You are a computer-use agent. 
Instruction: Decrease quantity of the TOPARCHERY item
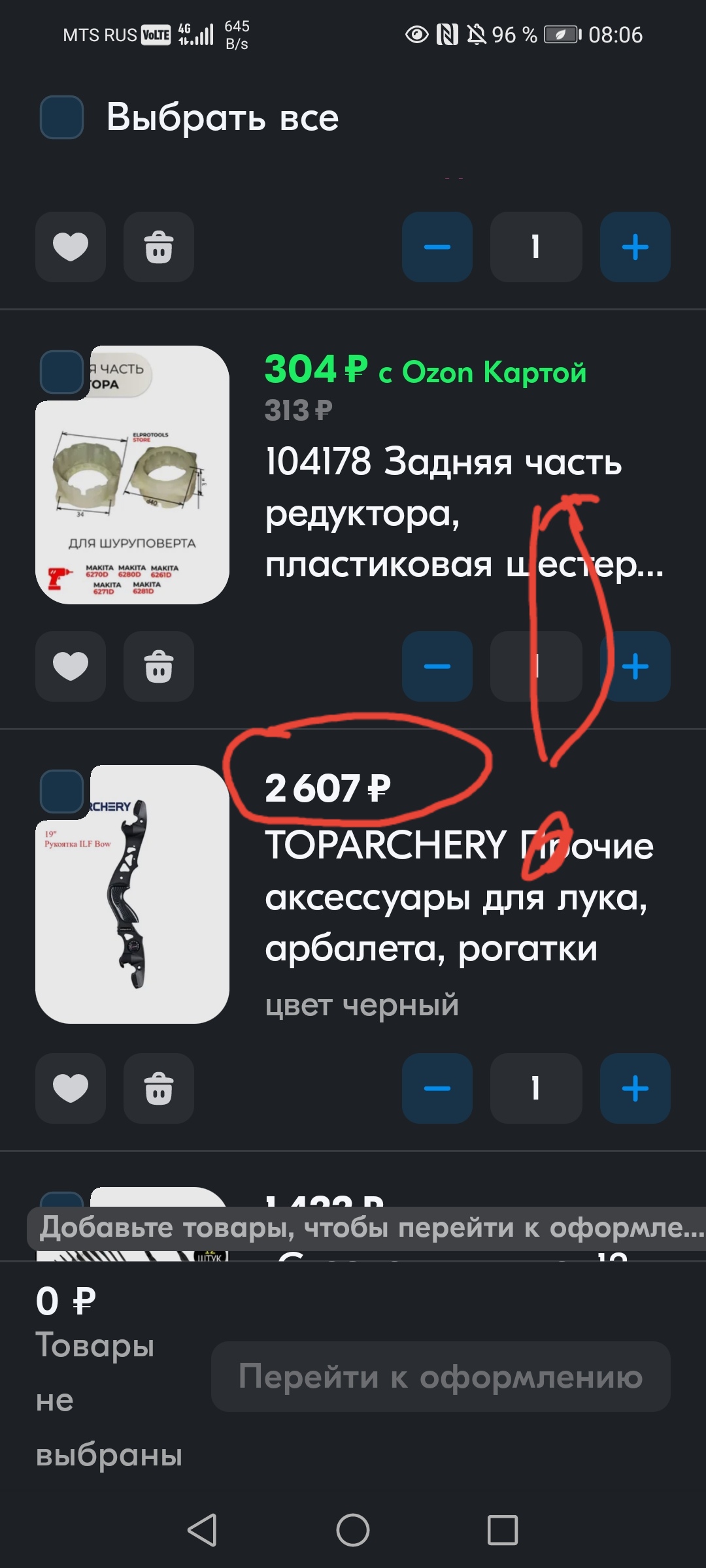pos(437,1088)
